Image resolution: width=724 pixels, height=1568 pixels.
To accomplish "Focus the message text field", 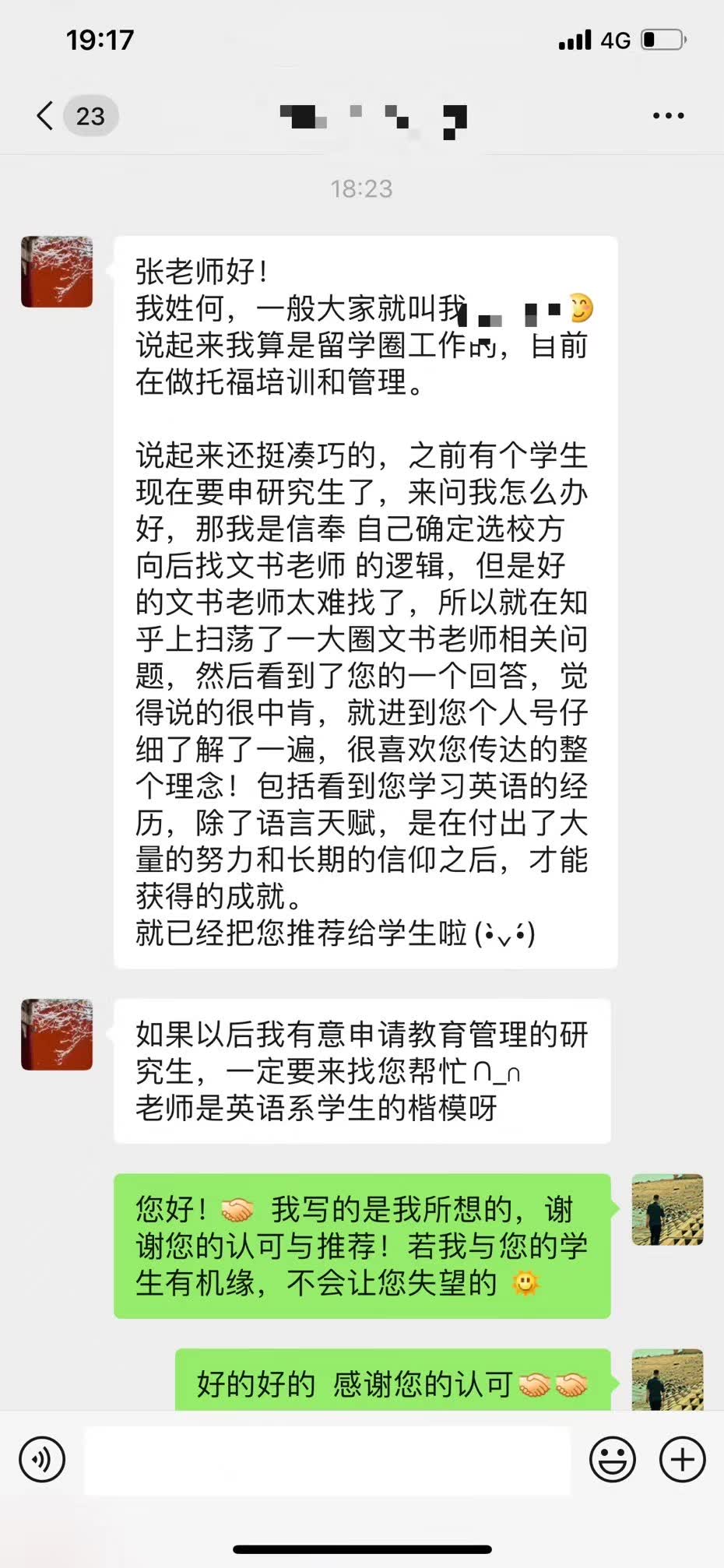I will click(327, 1460).
